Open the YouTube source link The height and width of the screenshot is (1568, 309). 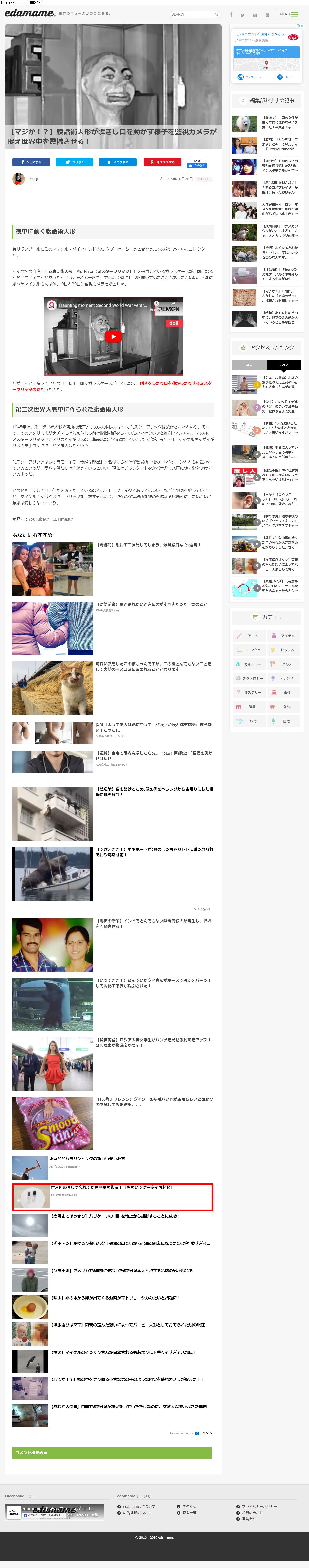tap(37, 519)
